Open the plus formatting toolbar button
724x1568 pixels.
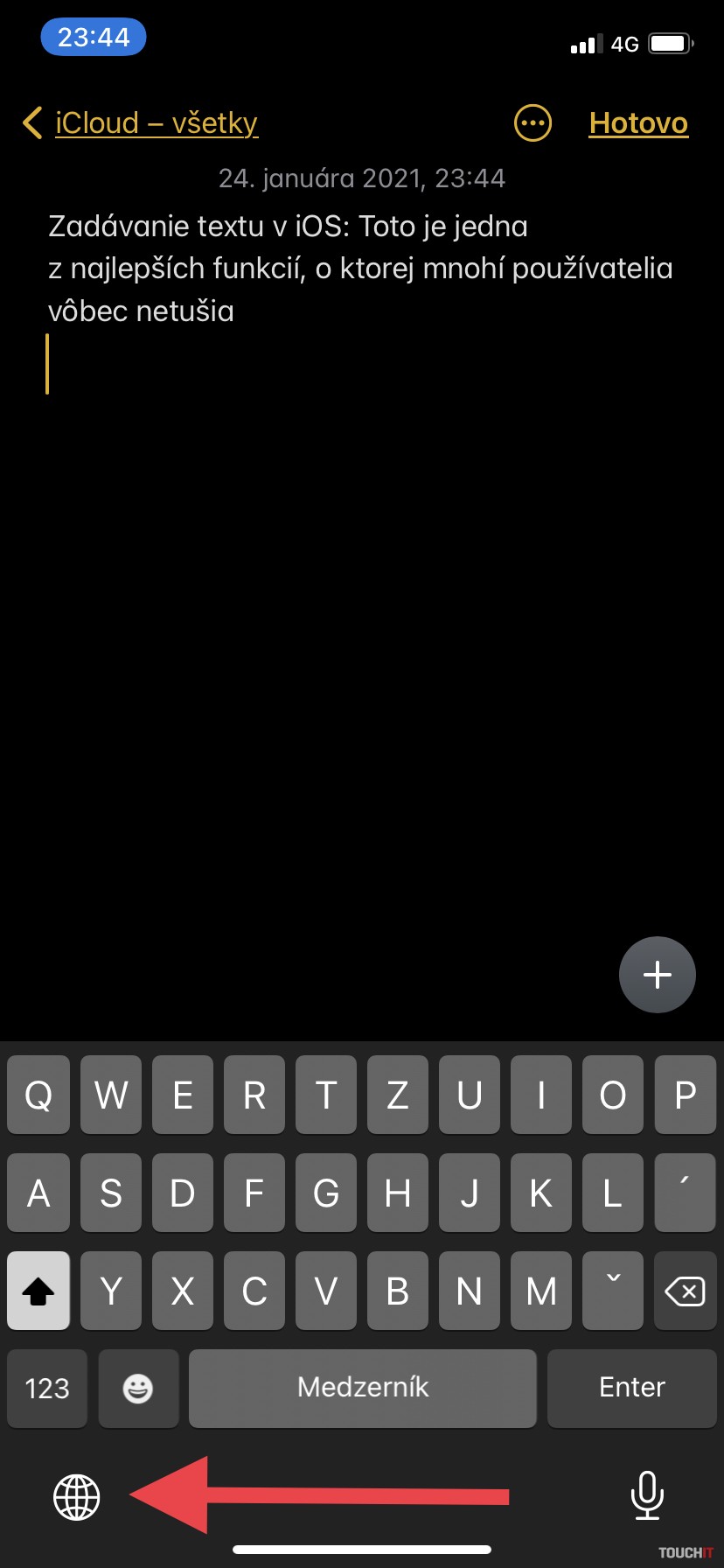[x=657, y=974]
